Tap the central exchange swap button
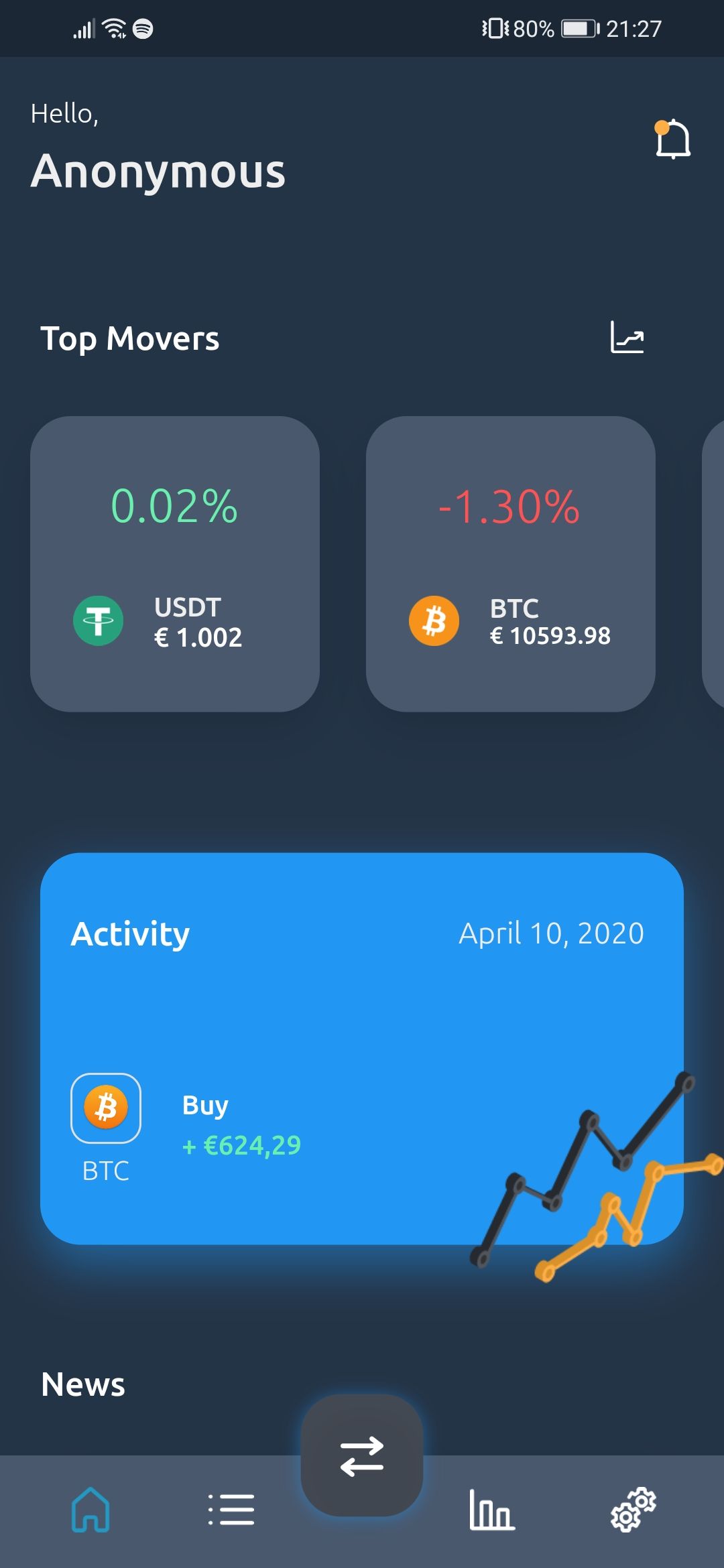724x1568 pixels. pyautogui.click(x=362, y=1456)
